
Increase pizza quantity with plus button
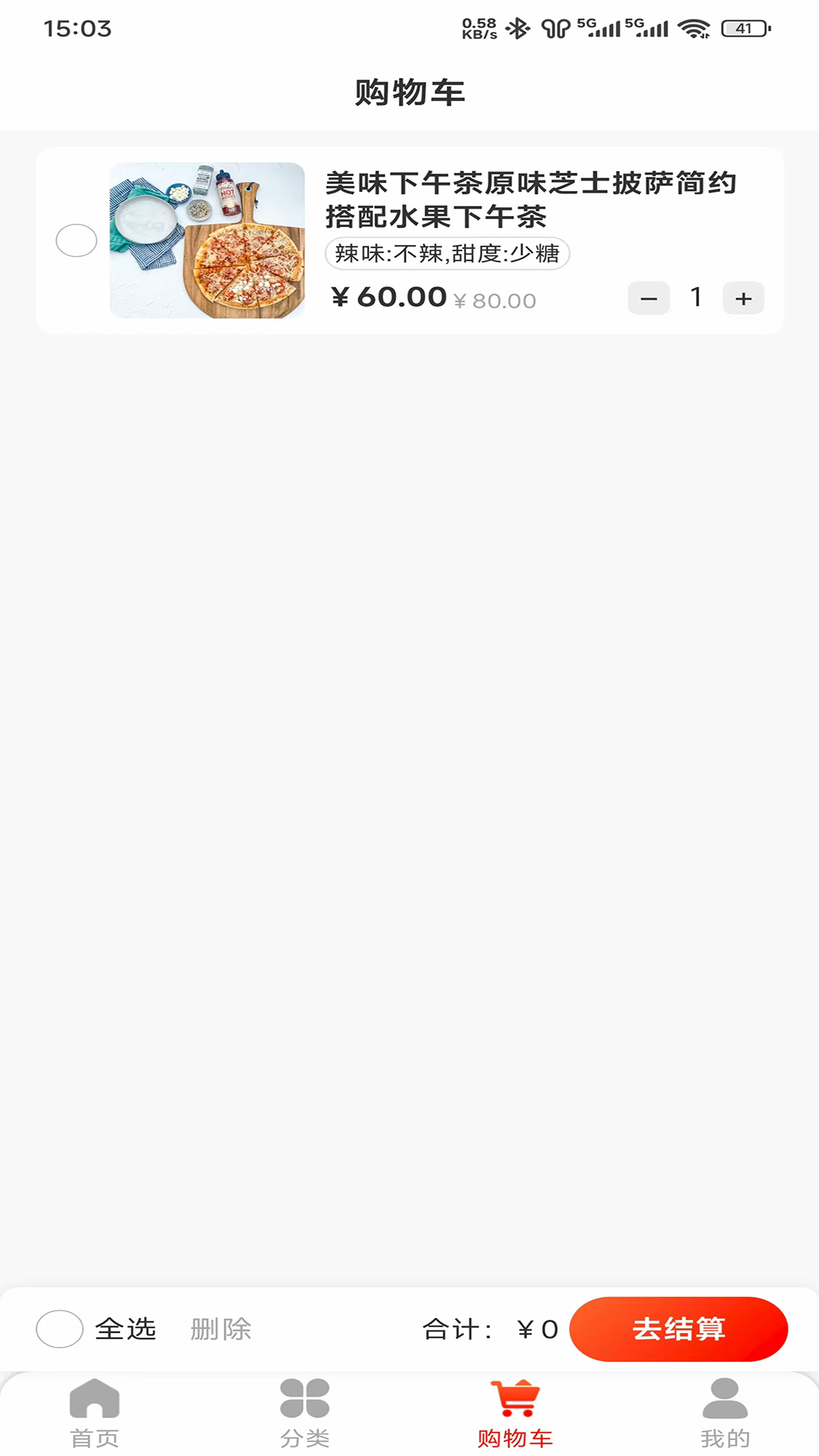point(743,298)
